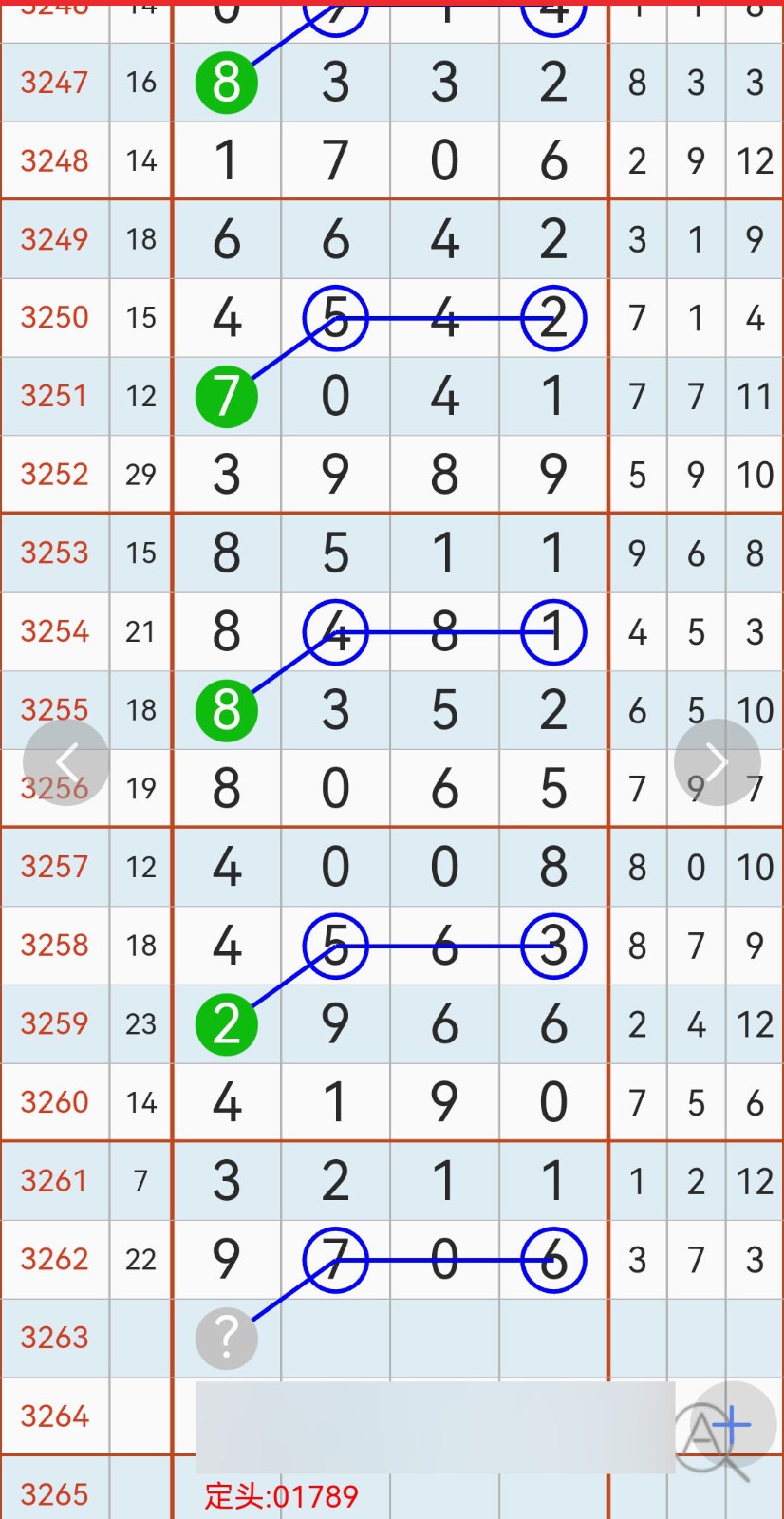The image size is (784, 1519).
Task: Go to the previous image with left arrow
Action: (65, 762)
